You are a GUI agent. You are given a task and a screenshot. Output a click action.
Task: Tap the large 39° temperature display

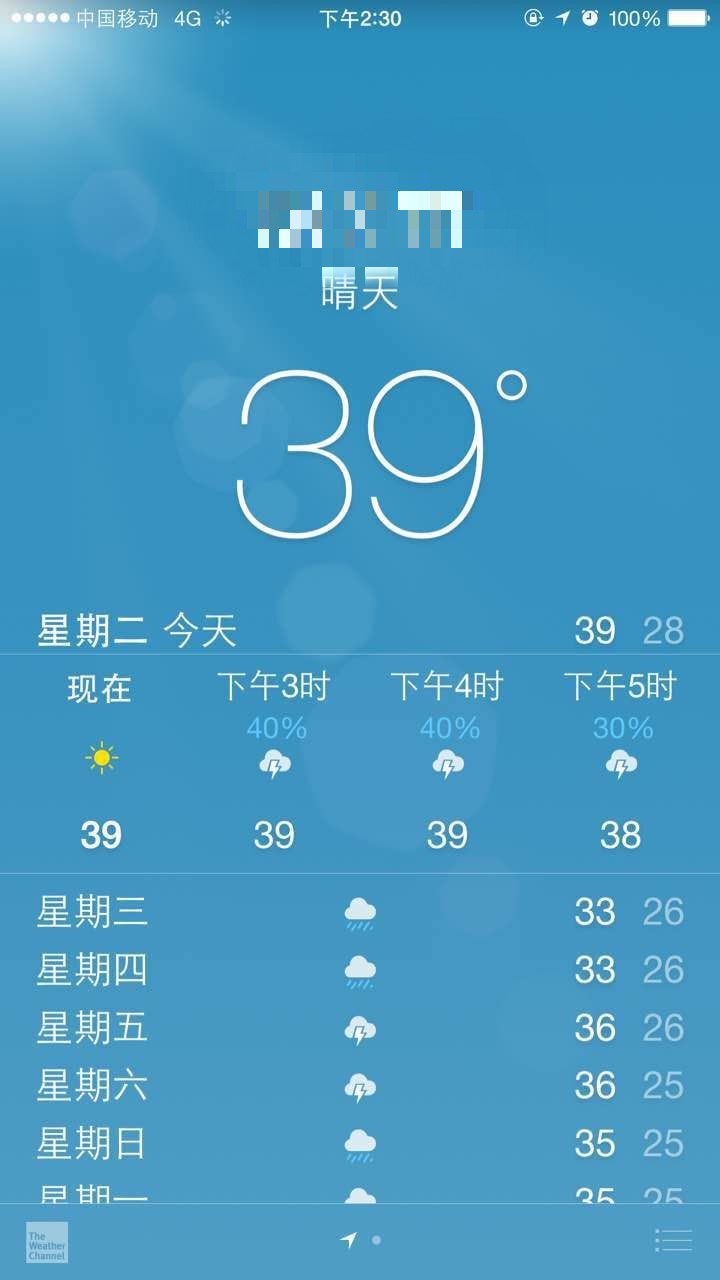(380, 452)
